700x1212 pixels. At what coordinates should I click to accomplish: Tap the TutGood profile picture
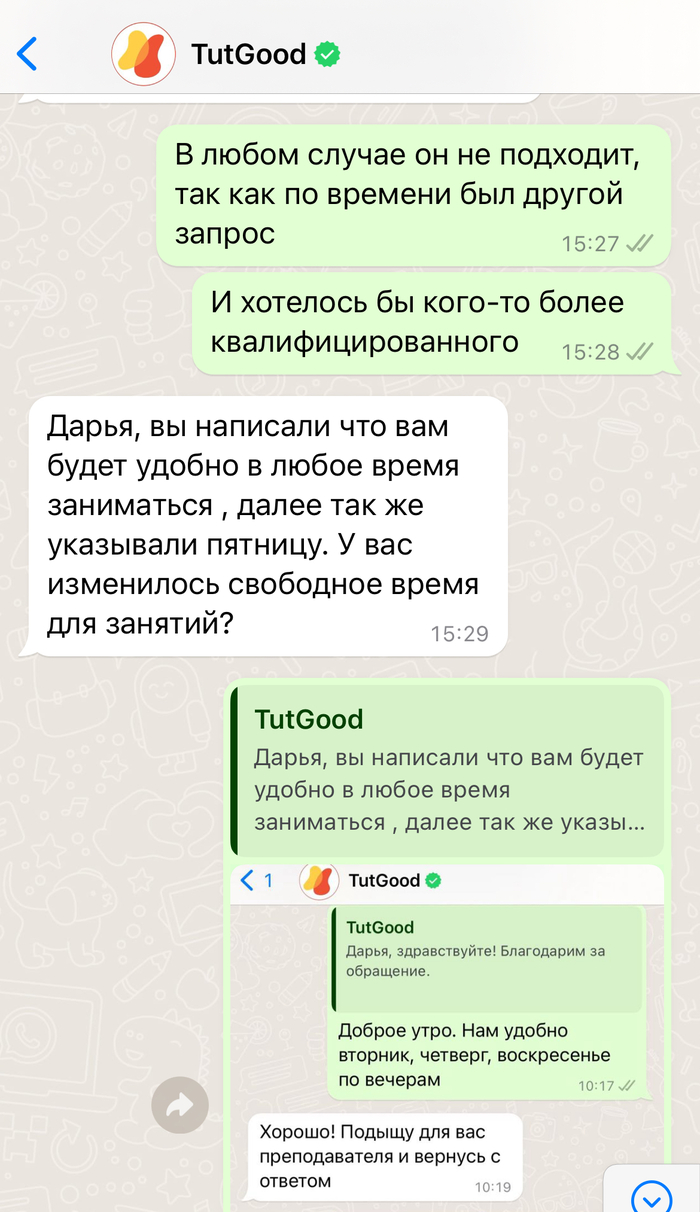coord(143,53)
